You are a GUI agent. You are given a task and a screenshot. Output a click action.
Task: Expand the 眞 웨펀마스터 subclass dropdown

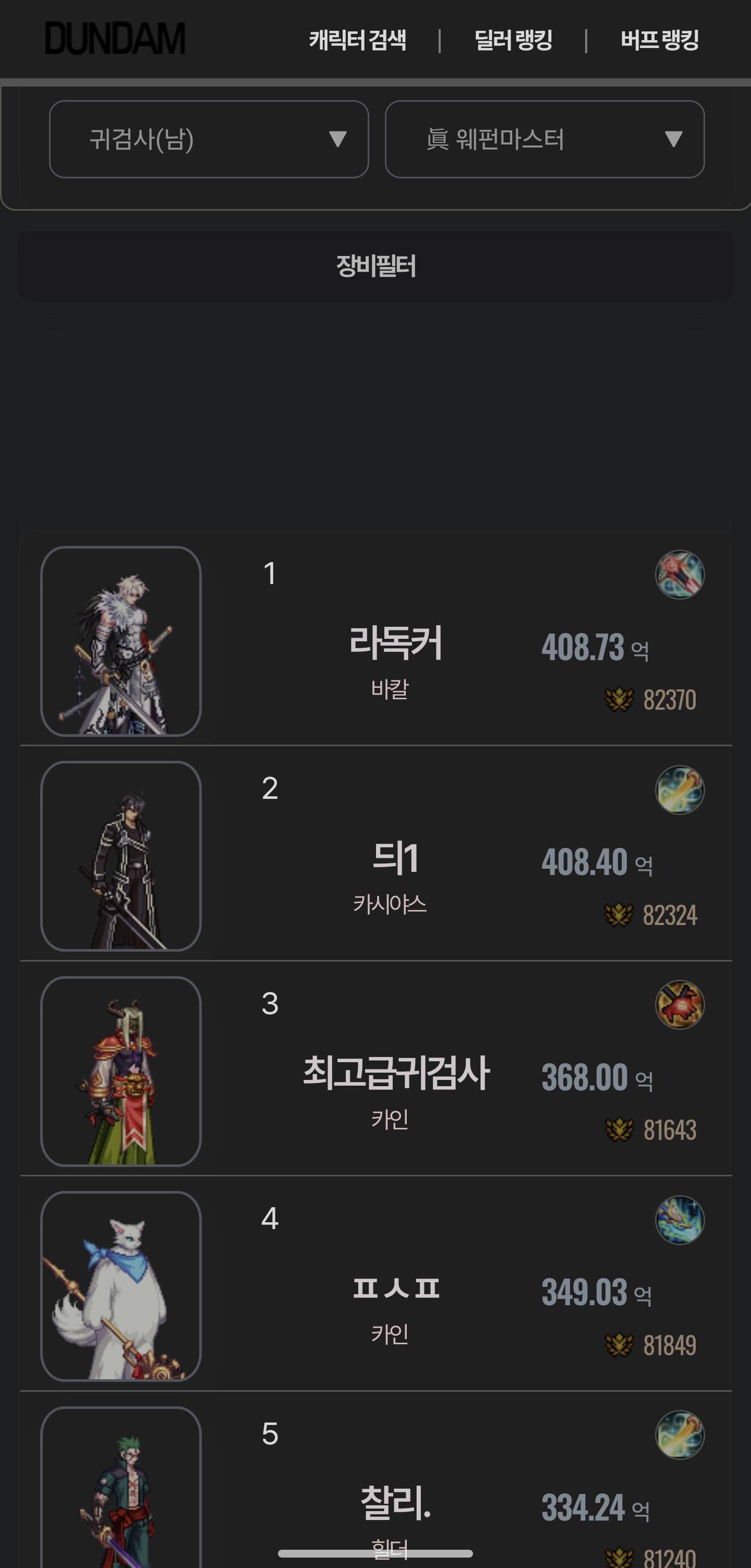tap(544, 139)
